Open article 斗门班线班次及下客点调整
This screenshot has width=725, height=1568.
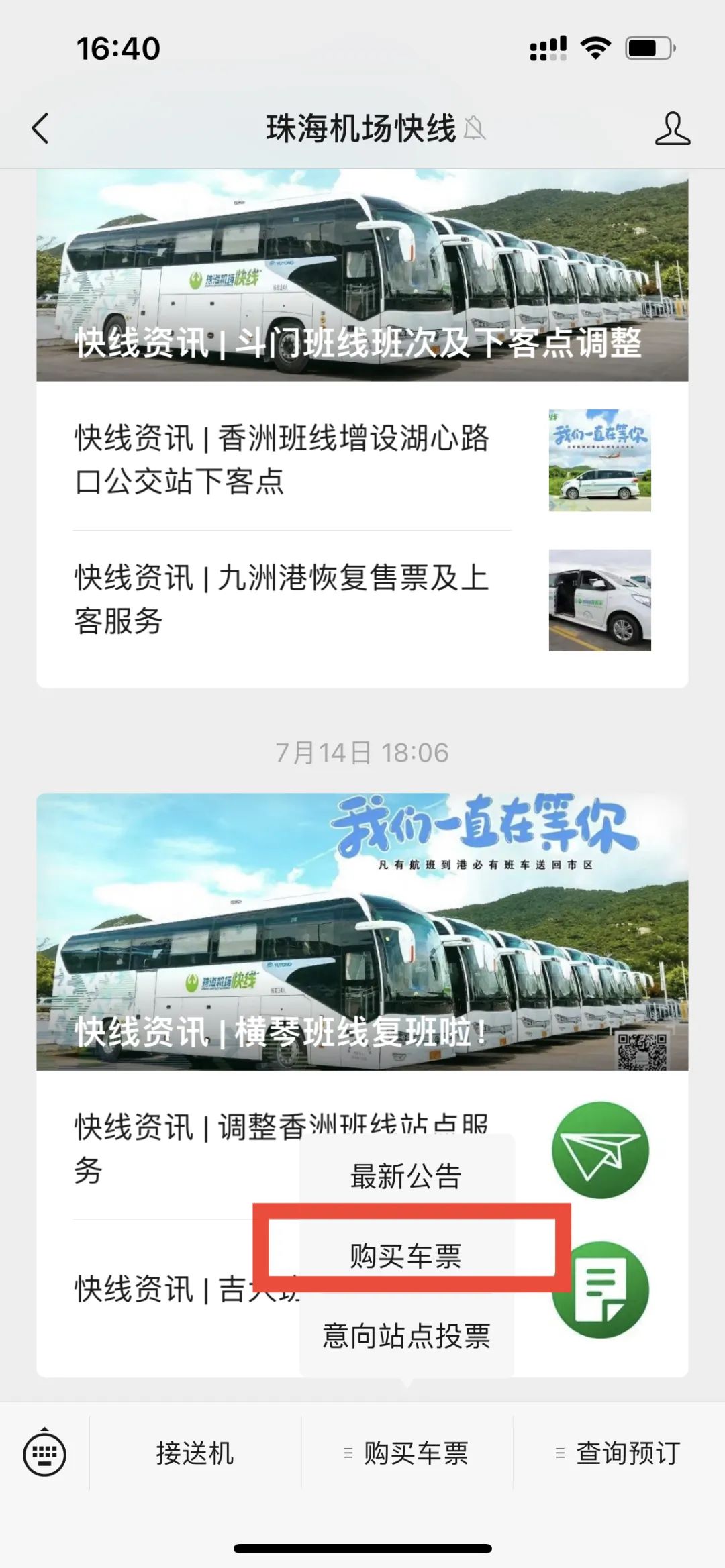pyautogui.click(x=362, y=275)
